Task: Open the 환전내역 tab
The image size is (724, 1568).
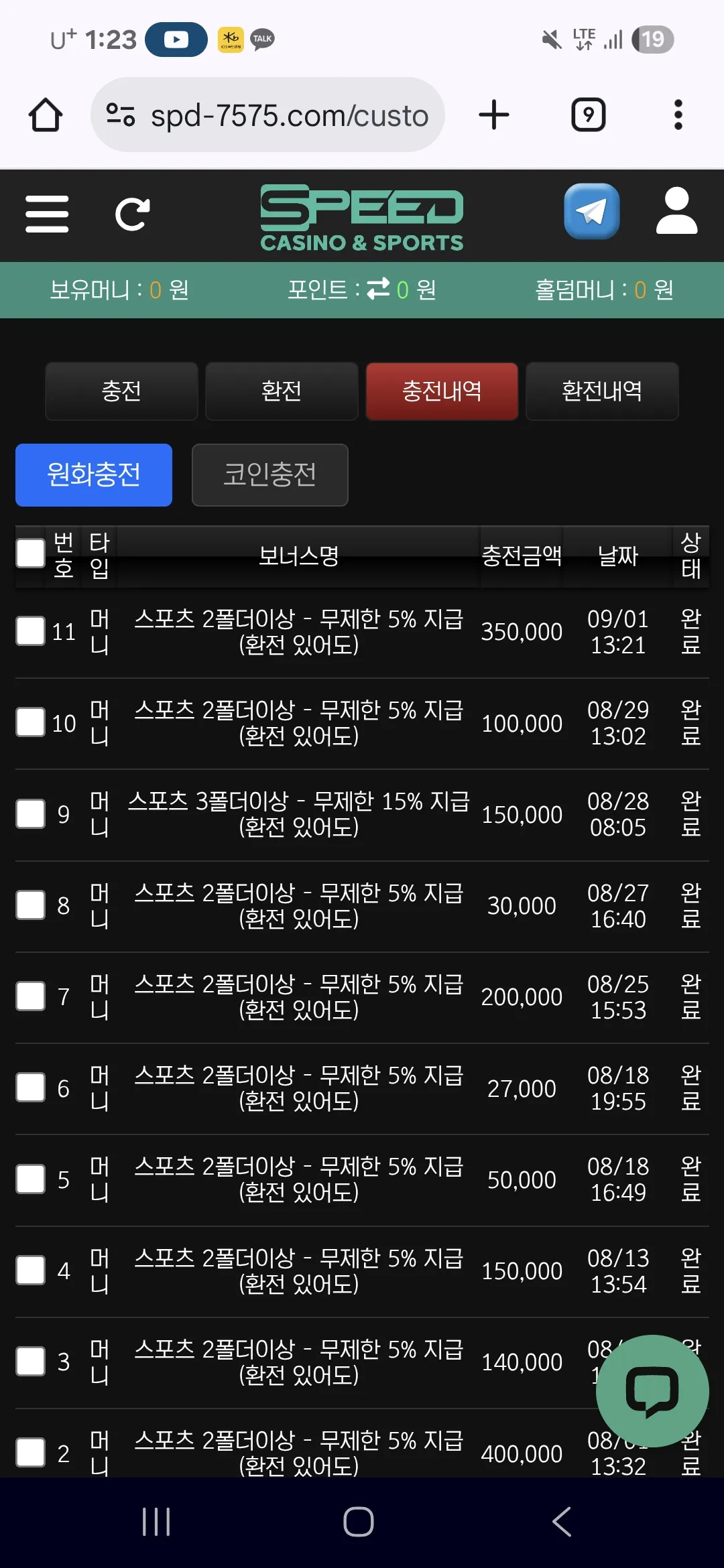Action: 602,391
